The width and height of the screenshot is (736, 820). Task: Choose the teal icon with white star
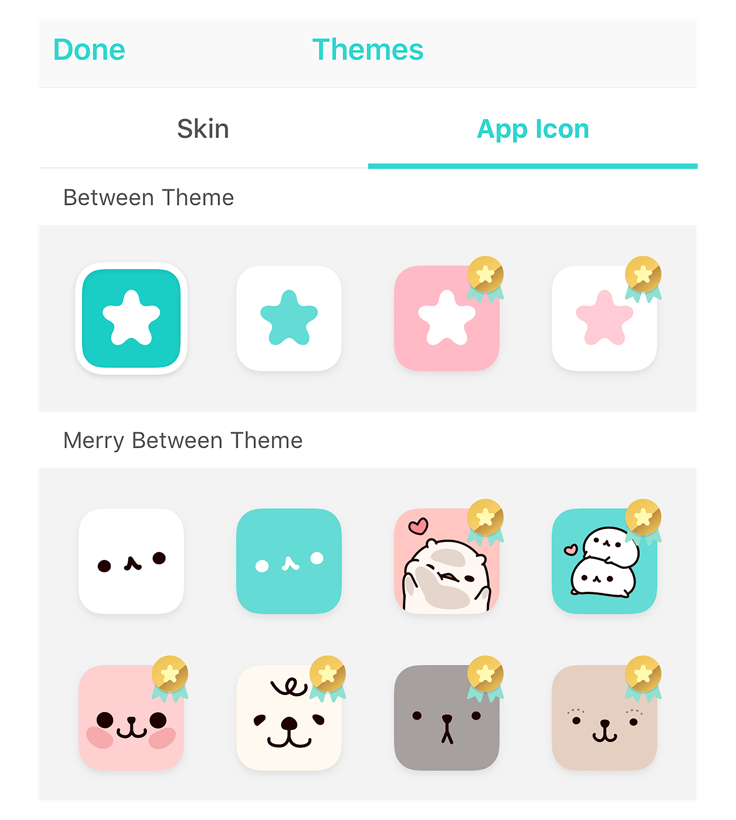131,319
